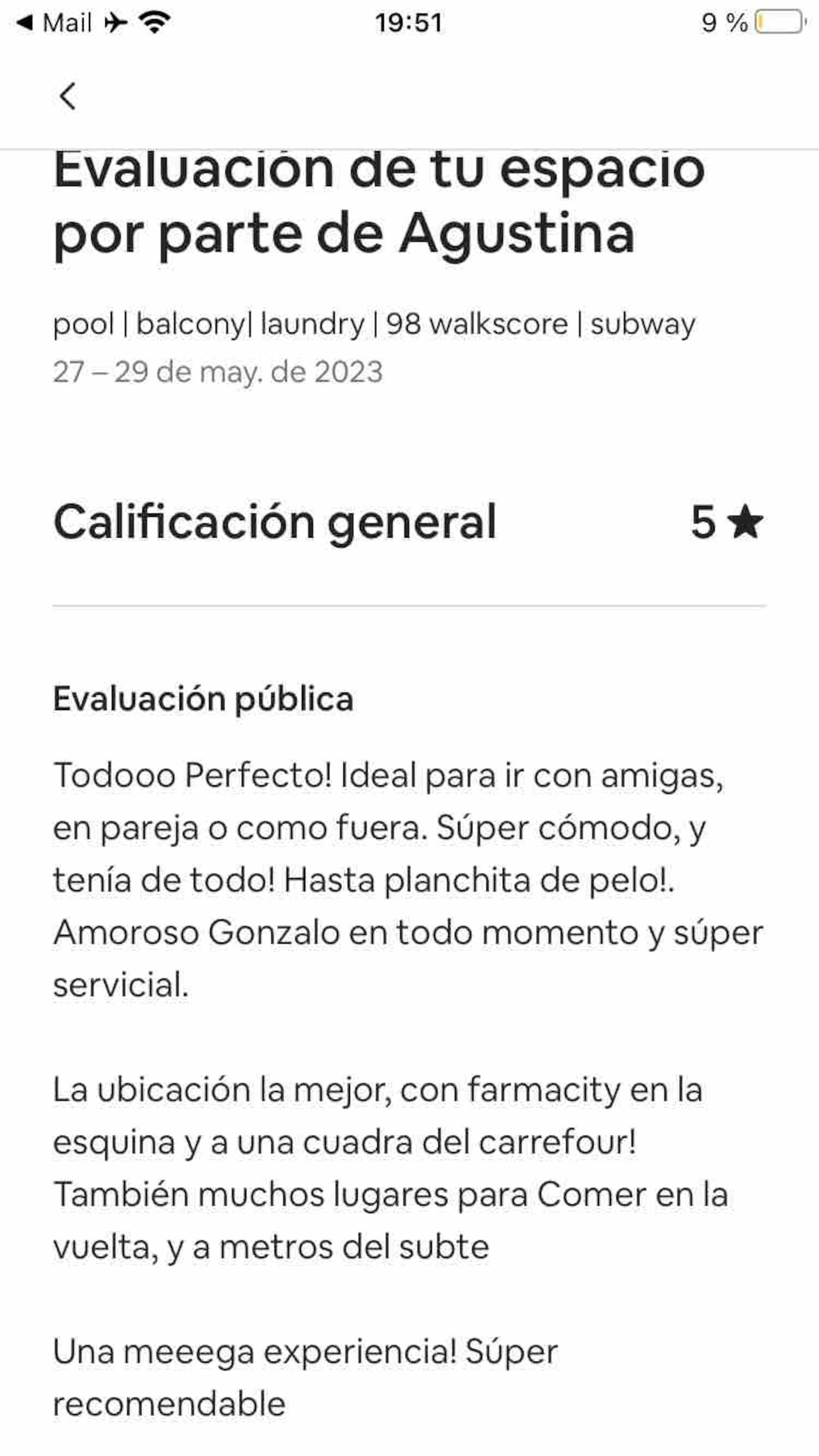819x1456 pixels.
Task: Return to the Mail app
Action: 54,23
